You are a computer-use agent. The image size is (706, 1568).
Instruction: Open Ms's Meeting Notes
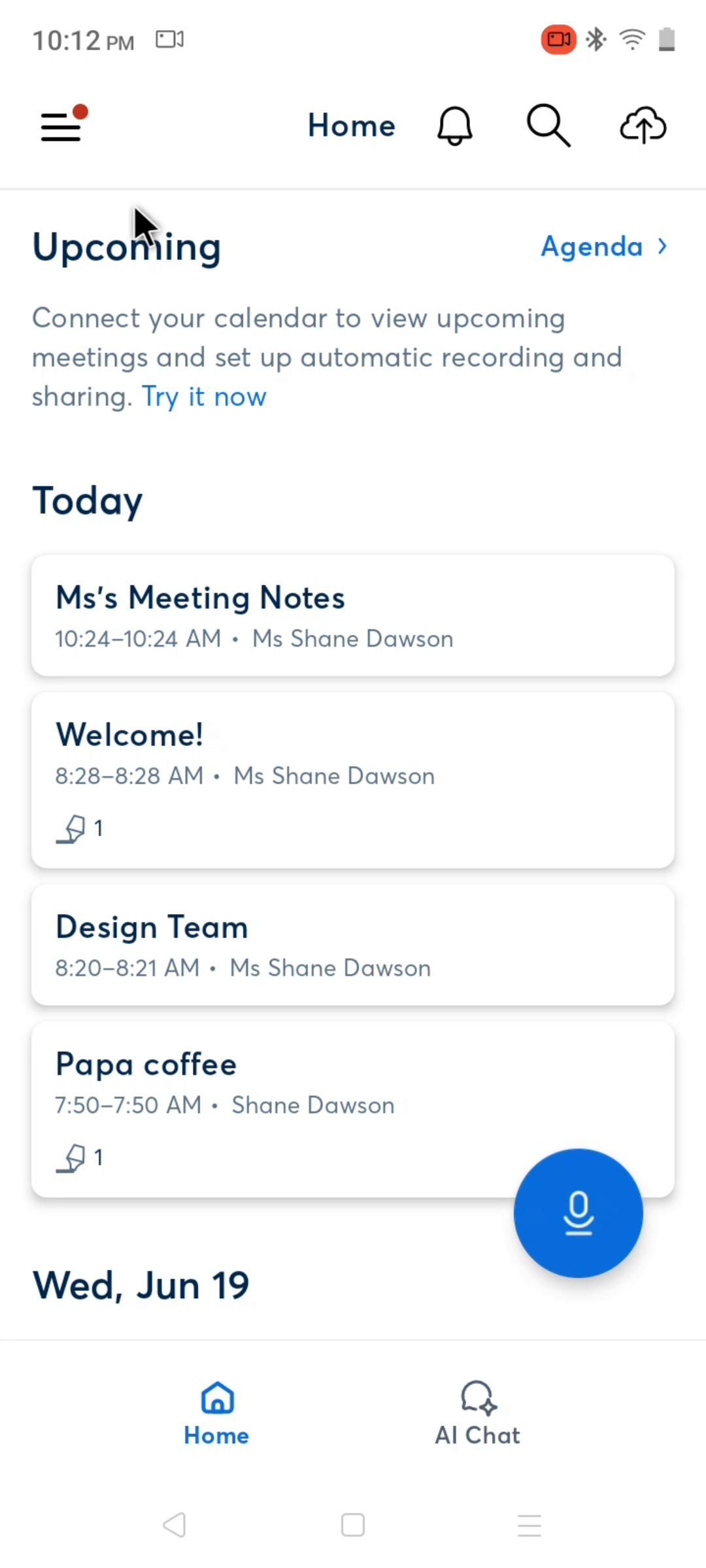353,615
